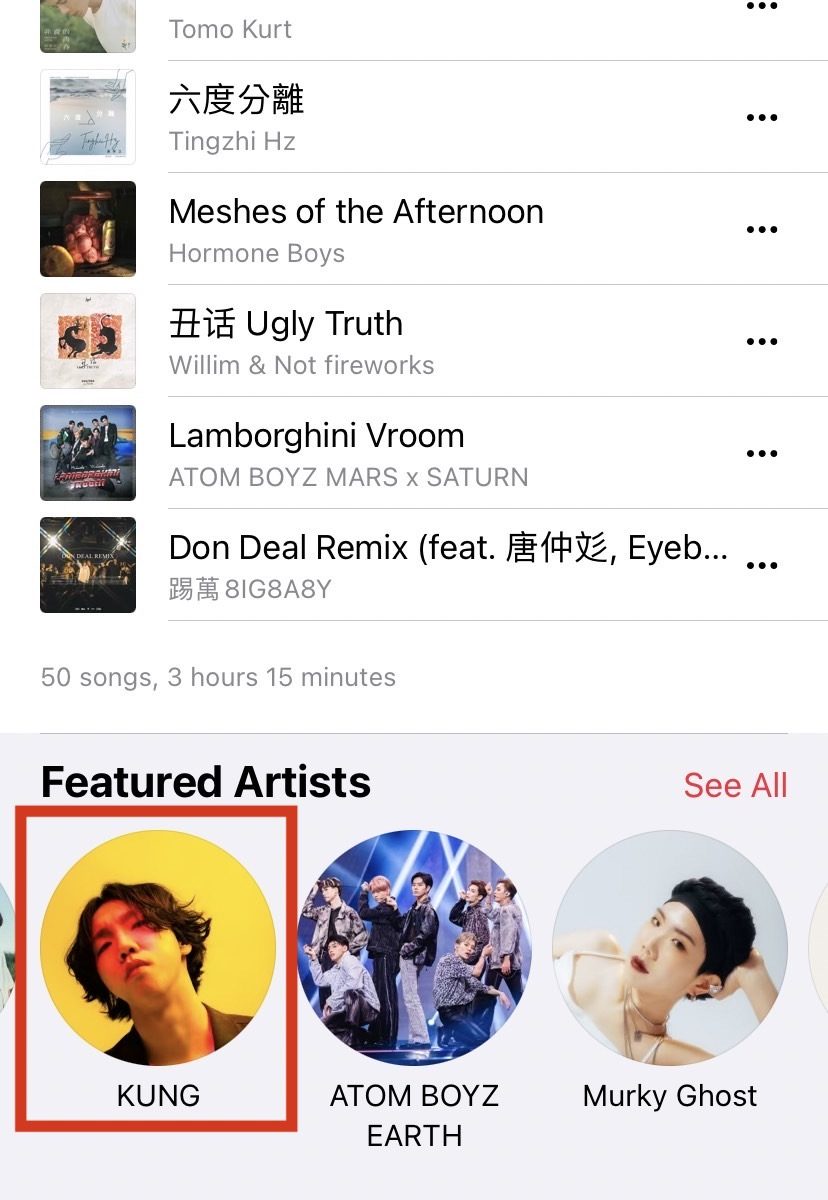
Task: Play 丑话 Ugly Truth by Willim
Action: coord(400,342)
